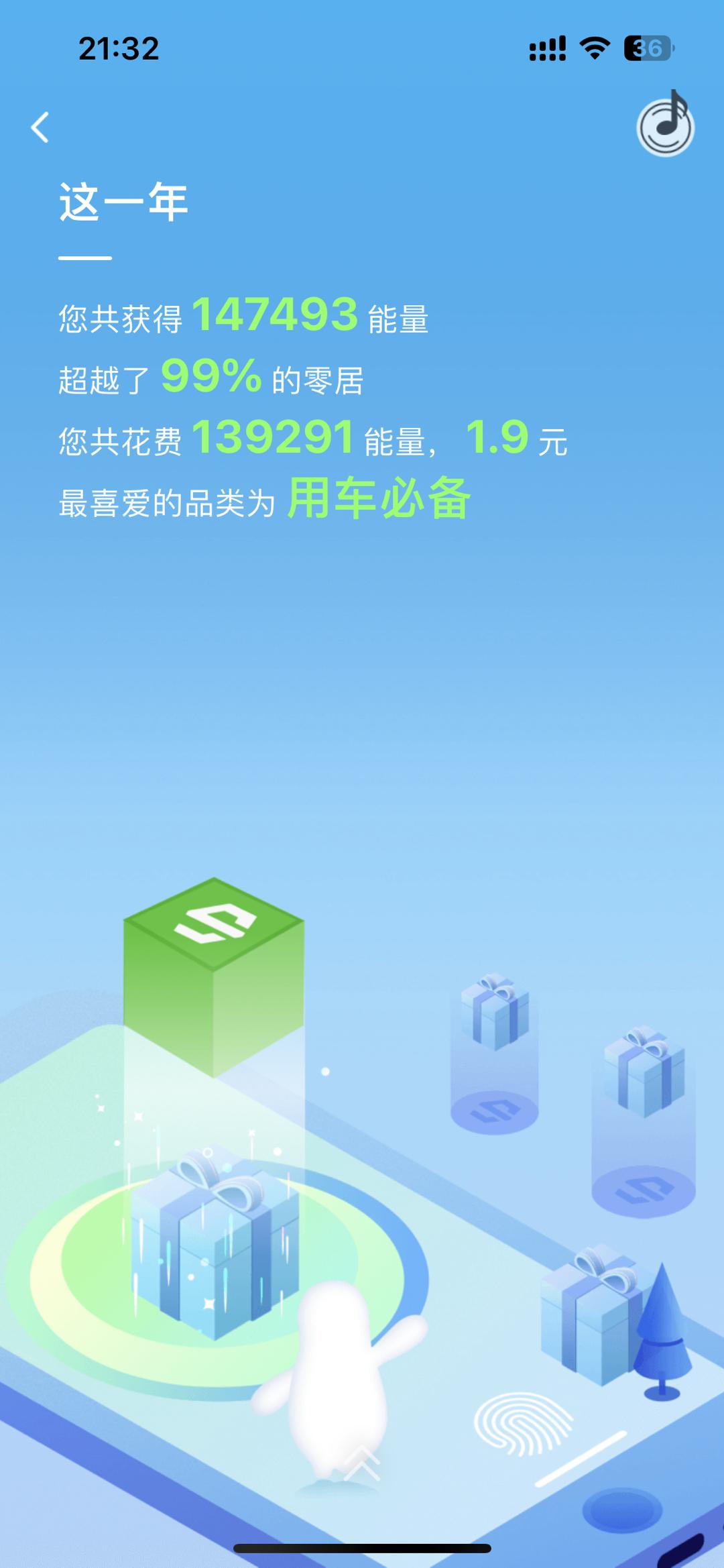The height and width of the screenshot is (1568, 724).
Task: Go back using the top-left arrow
Action: [40, 127]
